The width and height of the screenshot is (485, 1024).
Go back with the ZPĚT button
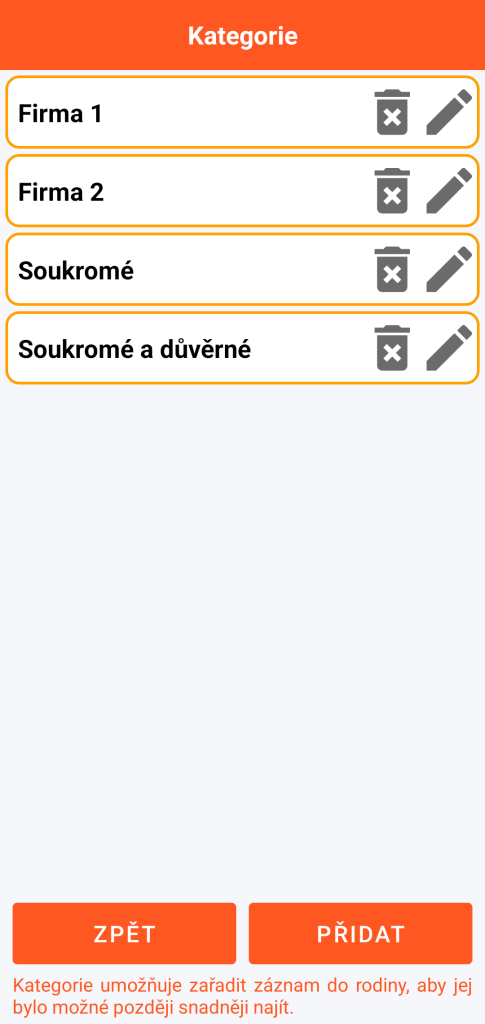coord(124,933)
